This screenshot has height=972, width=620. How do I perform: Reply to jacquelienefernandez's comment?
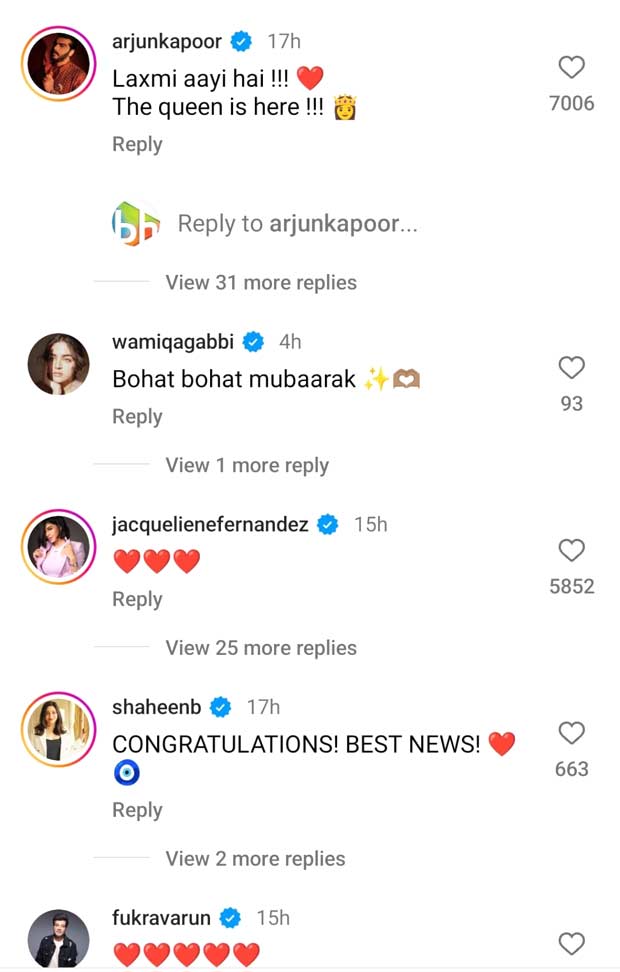click(x=137, y=599)
